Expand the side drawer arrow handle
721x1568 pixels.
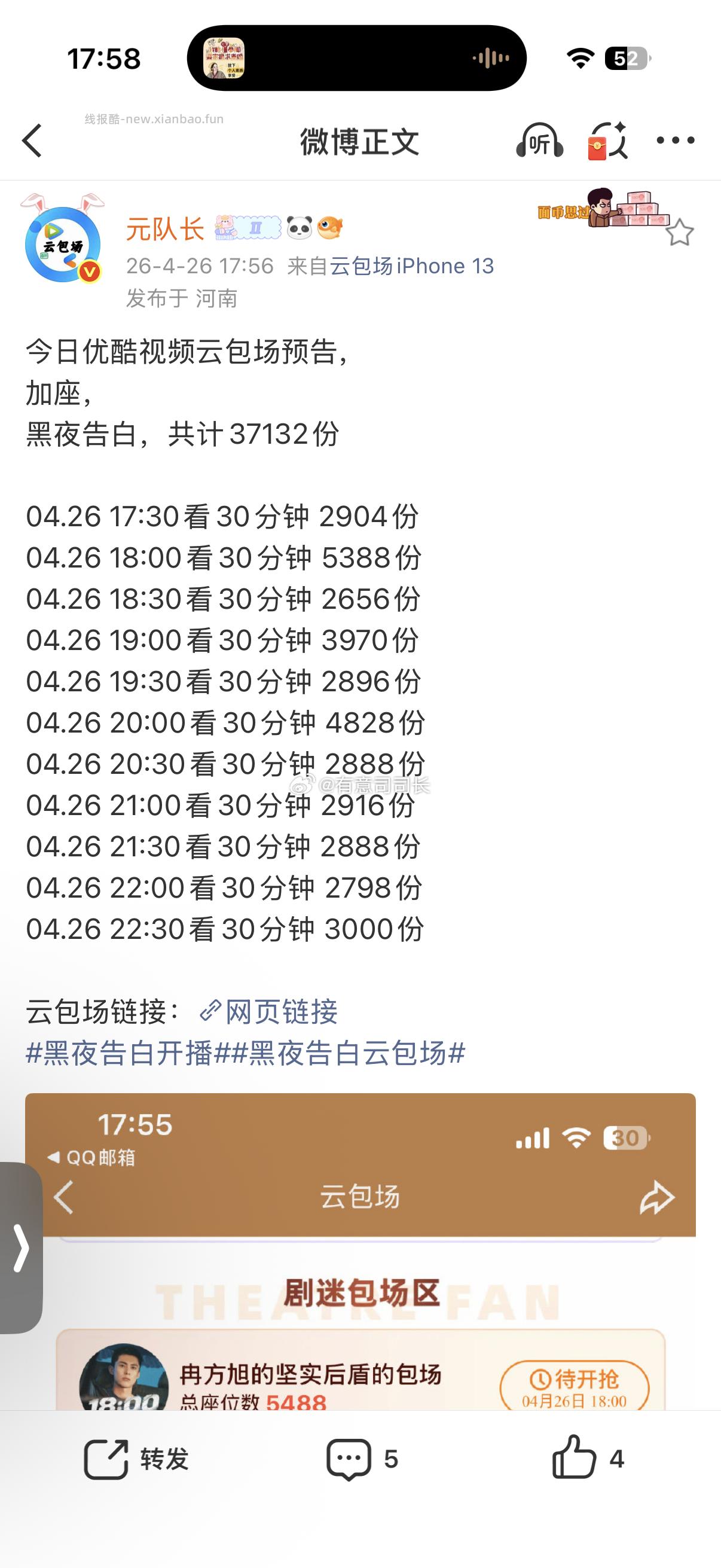tap(22, 1249)
